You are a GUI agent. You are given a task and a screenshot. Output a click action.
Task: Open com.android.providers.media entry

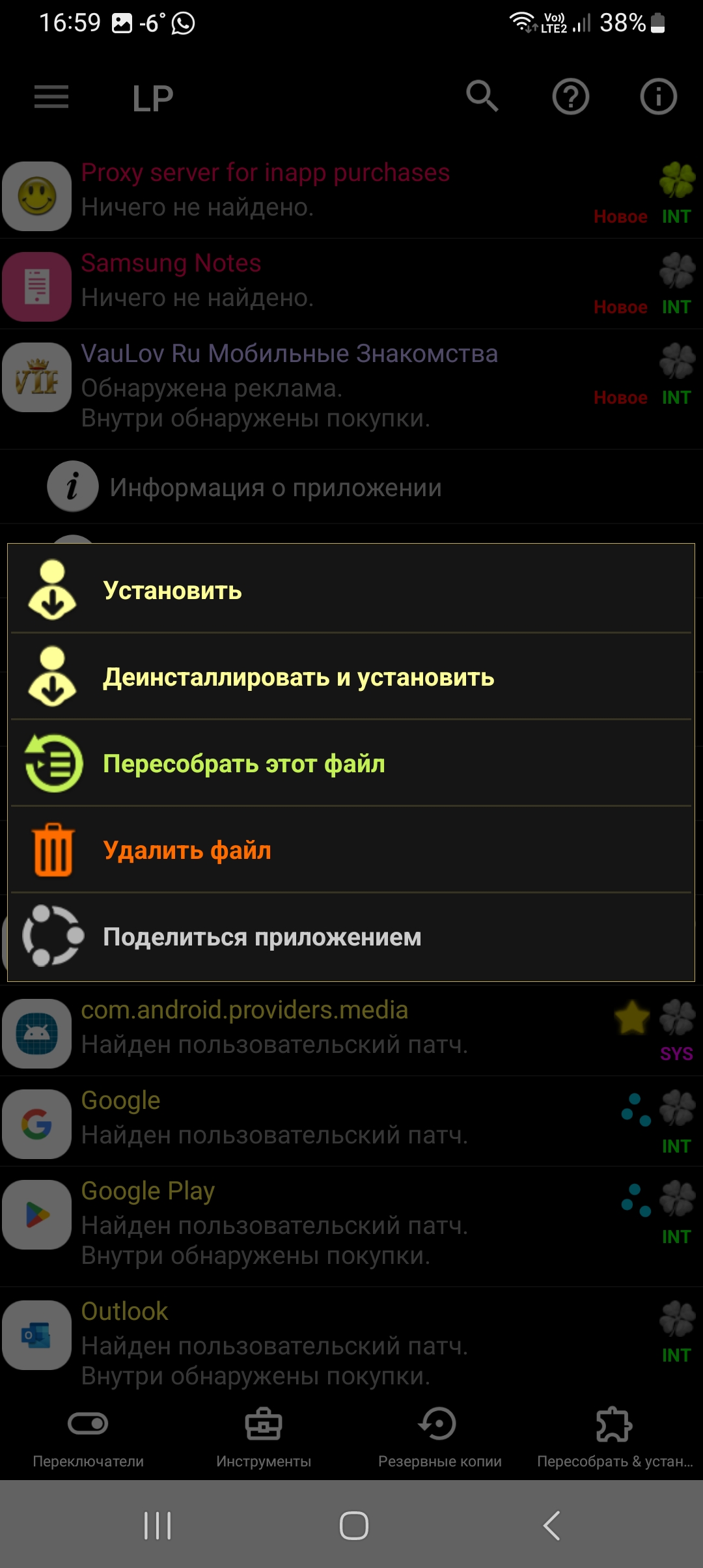pos(351,1031)
